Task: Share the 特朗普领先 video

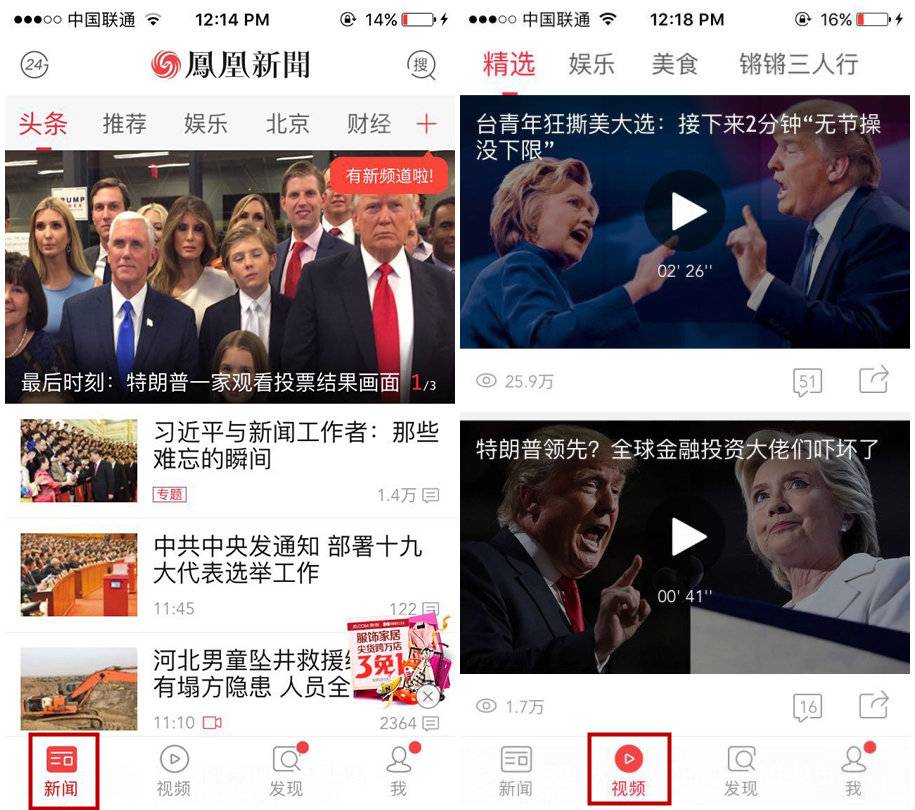Action: coord(874,706)
